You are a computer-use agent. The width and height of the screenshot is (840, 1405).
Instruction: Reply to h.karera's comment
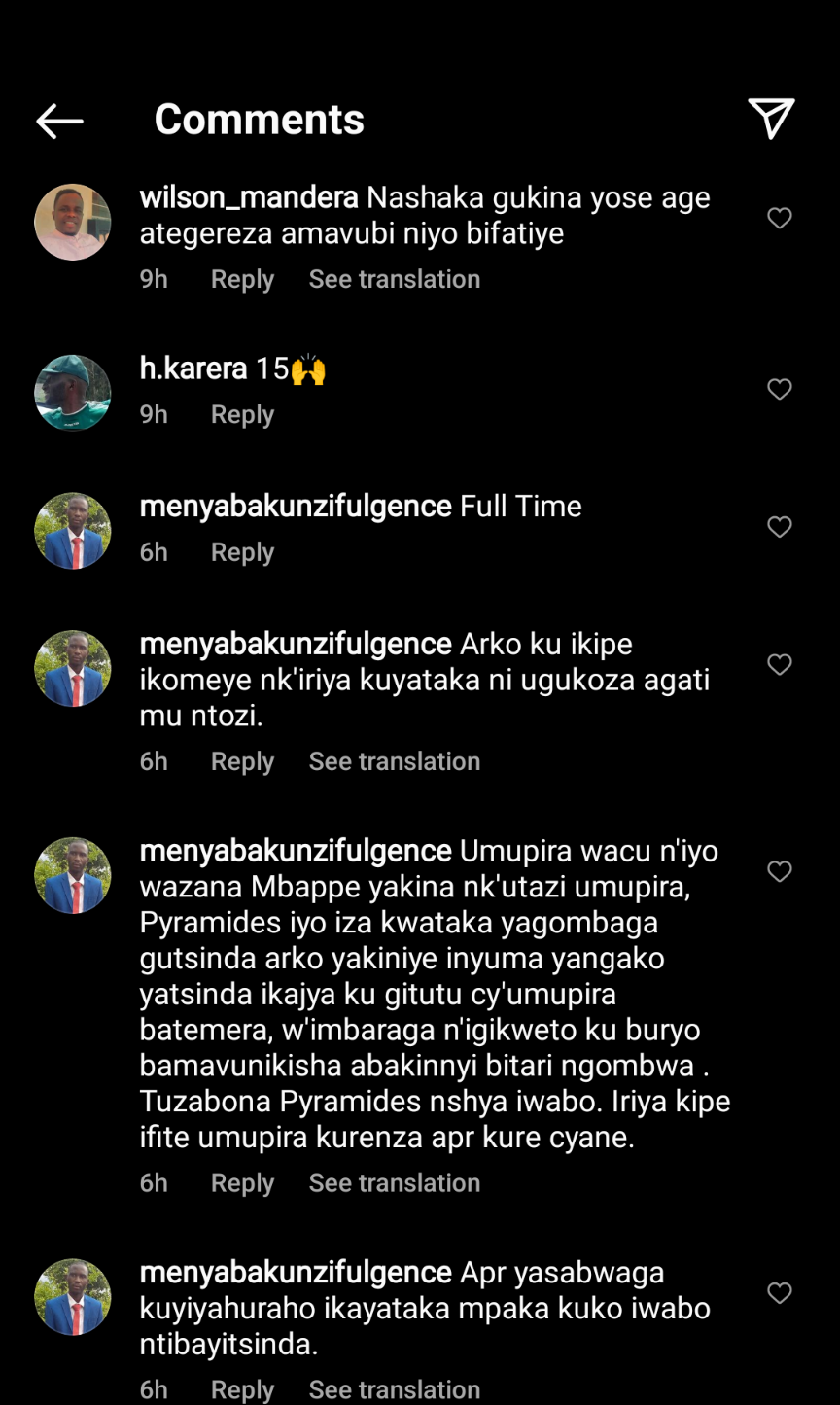(x=242, y=414)
